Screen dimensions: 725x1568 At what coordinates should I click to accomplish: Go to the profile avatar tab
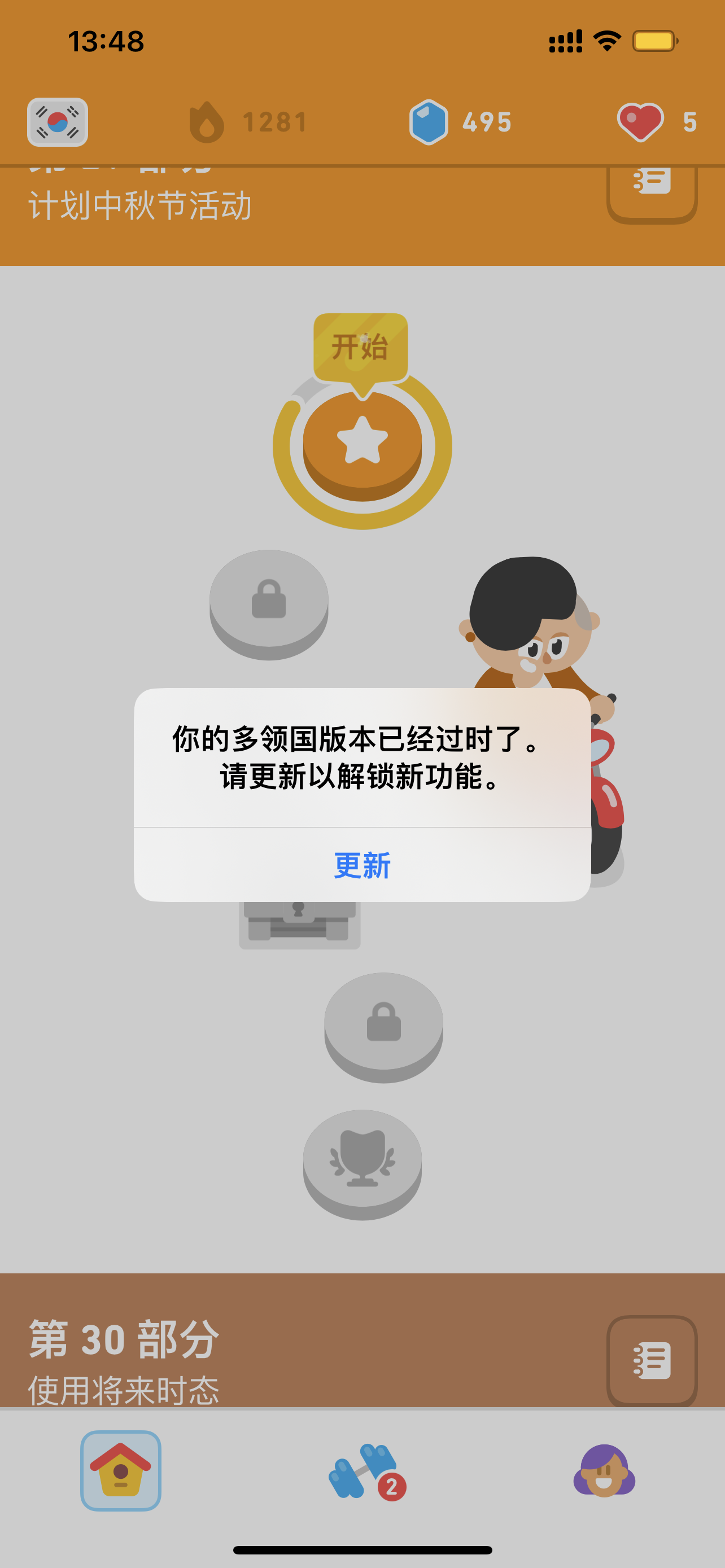604,1470
